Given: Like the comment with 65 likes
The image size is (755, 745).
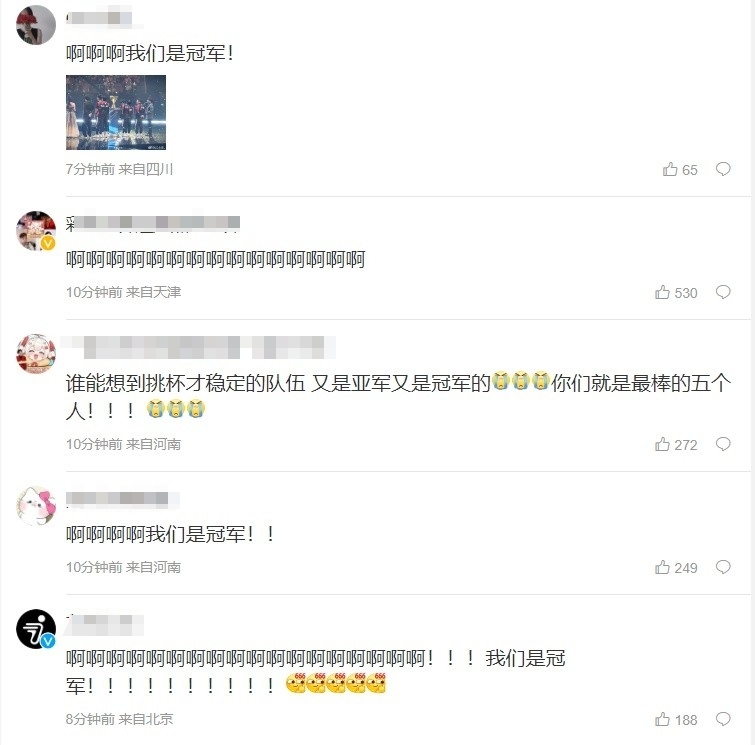Looking at the screenshot, I should click(x=670, y=170).
